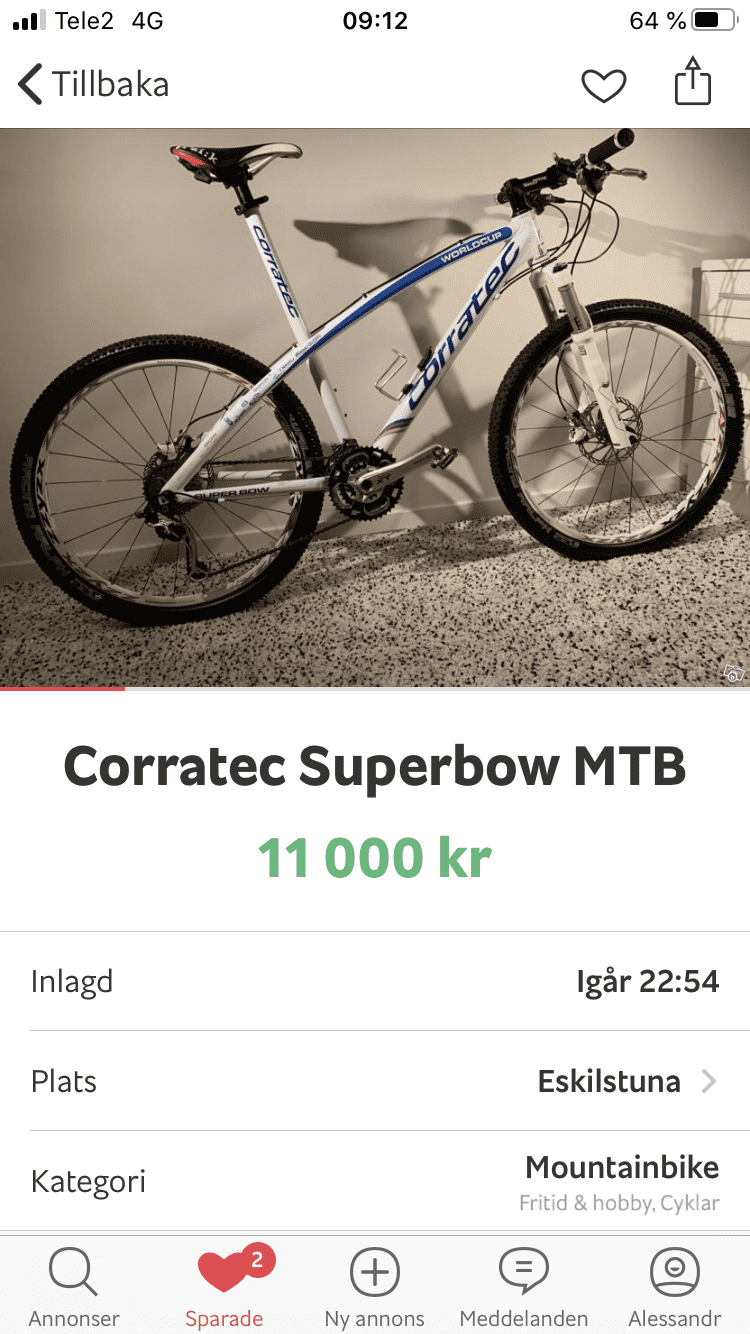
Task: Open the Corratec bike photo
Action: click(375, 408)
